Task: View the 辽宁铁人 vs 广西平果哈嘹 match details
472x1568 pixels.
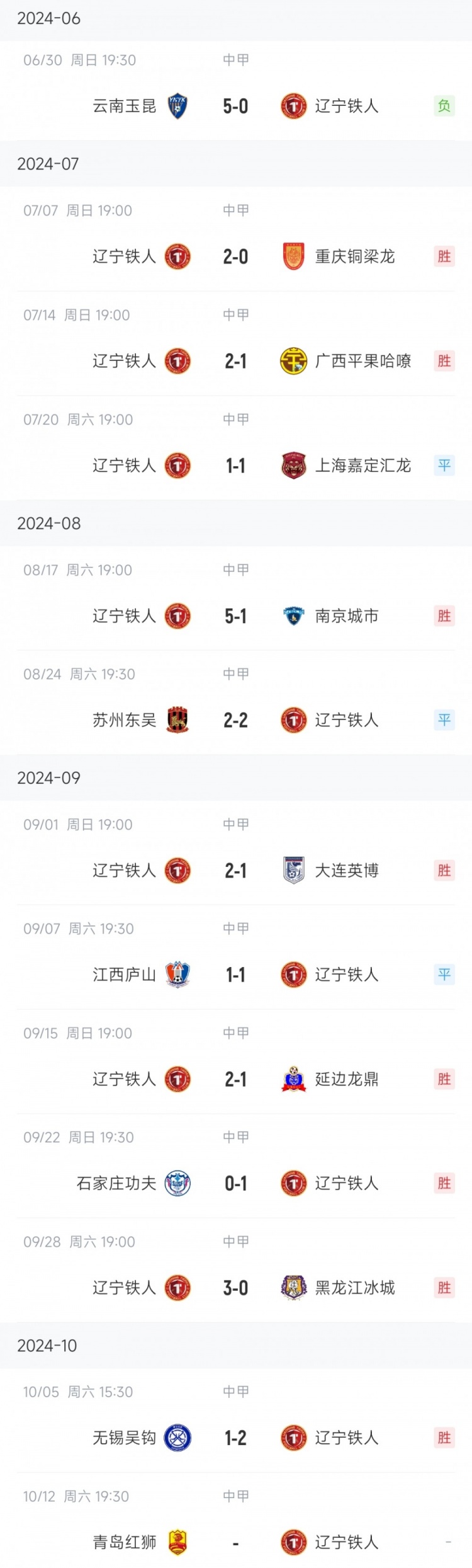Action: tap(235, 361)
